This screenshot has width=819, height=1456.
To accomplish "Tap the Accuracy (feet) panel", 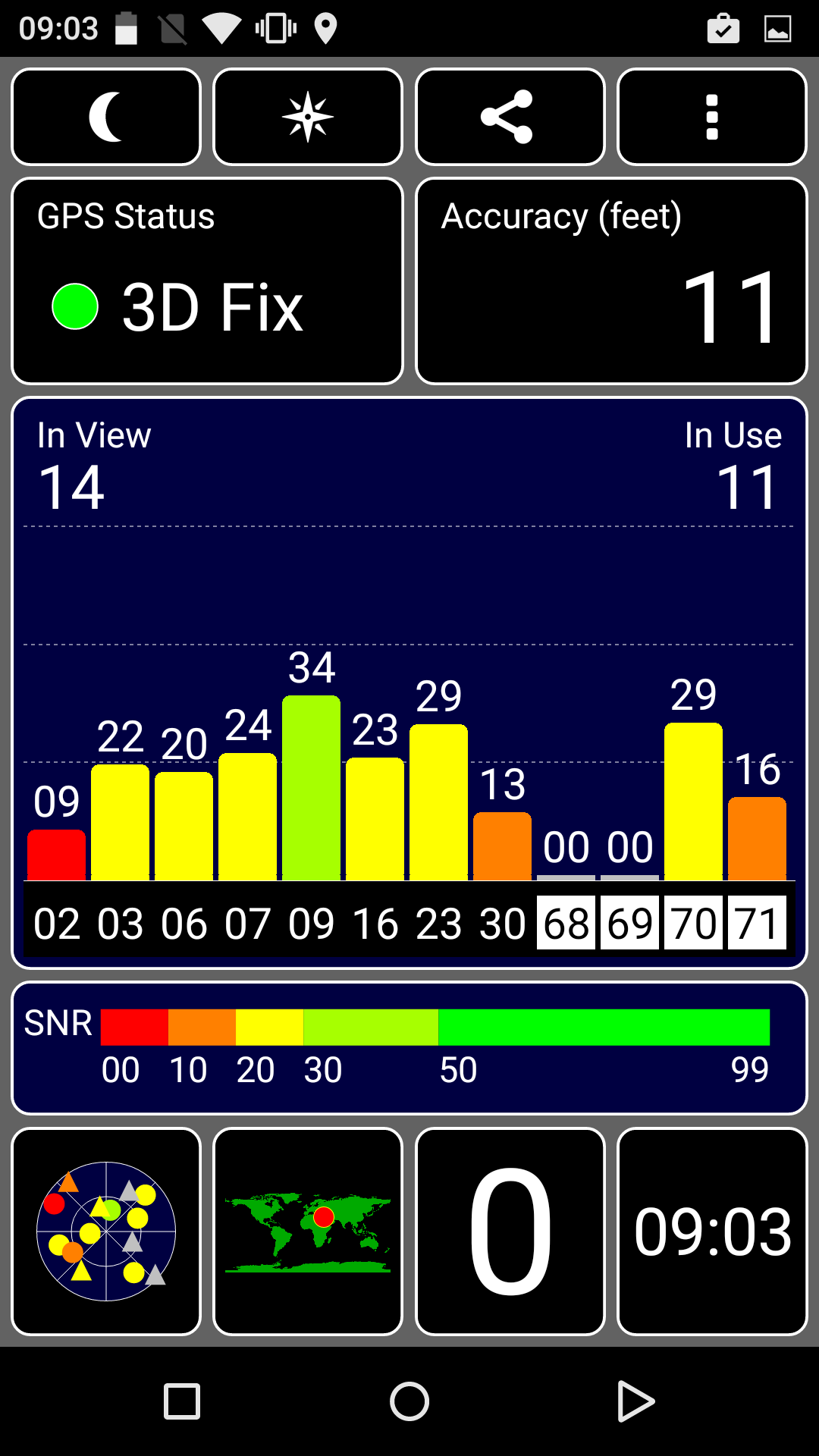I will pos(611,281).
